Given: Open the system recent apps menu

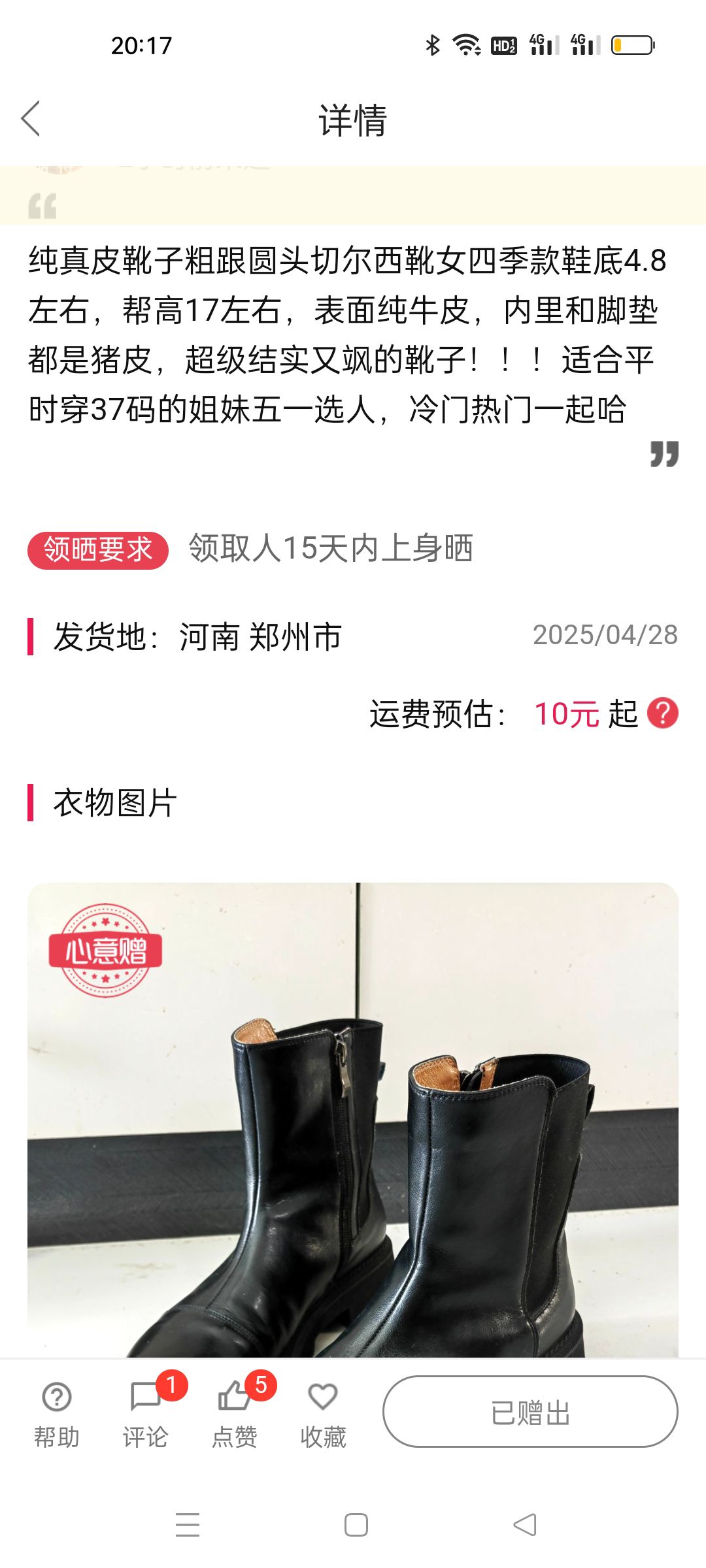Looking at the screenshot, I should (188, 1525).
